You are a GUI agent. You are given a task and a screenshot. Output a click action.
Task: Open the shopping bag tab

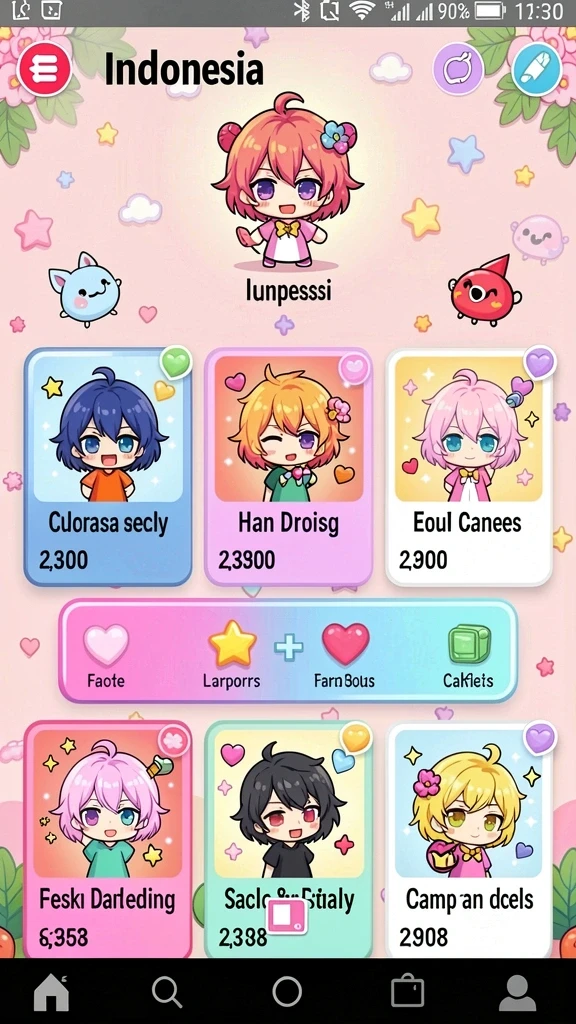pos(408,991)
